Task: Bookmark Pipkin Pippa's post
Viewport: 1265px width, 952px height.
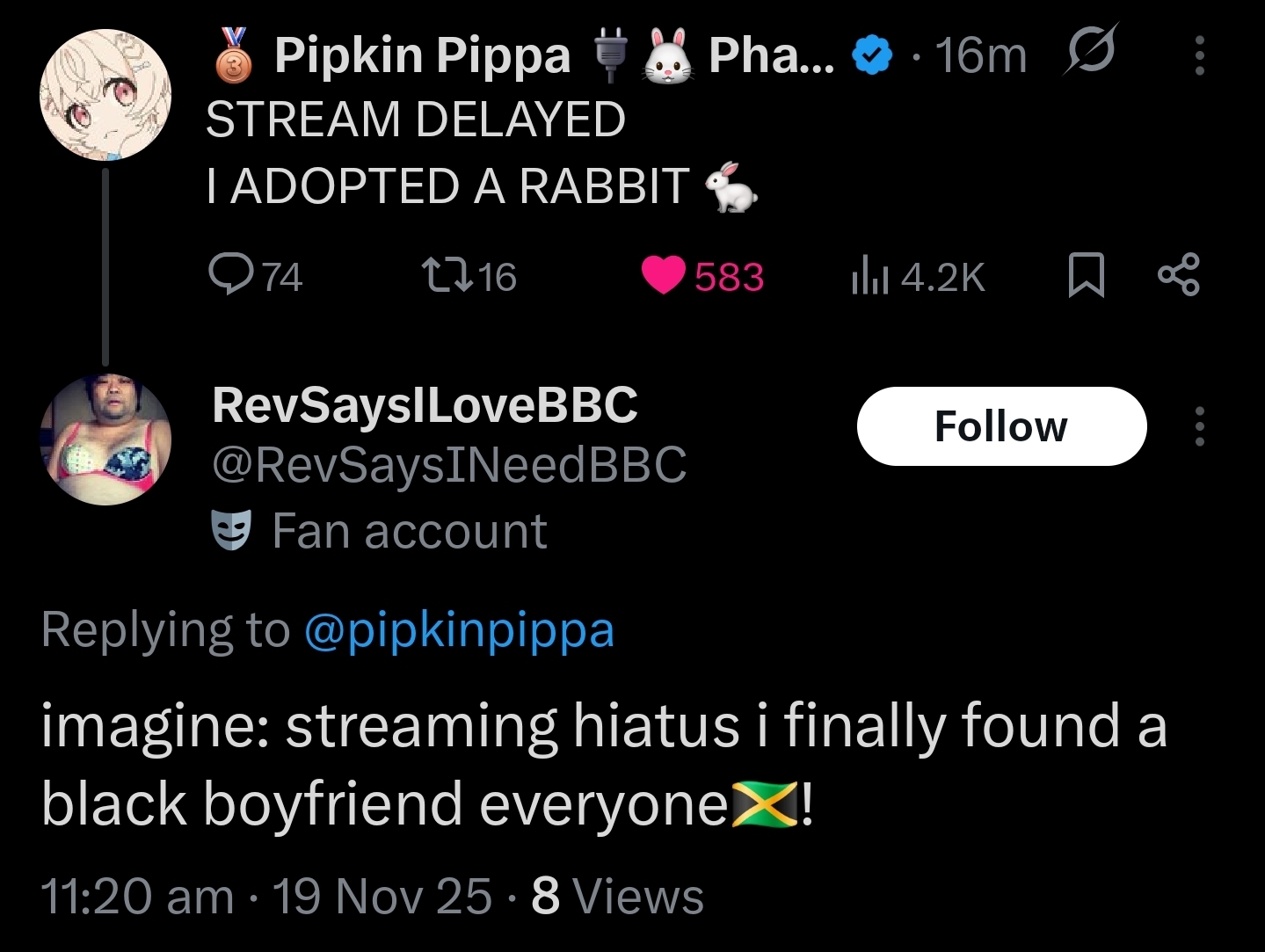Action: click(1086, 275)
